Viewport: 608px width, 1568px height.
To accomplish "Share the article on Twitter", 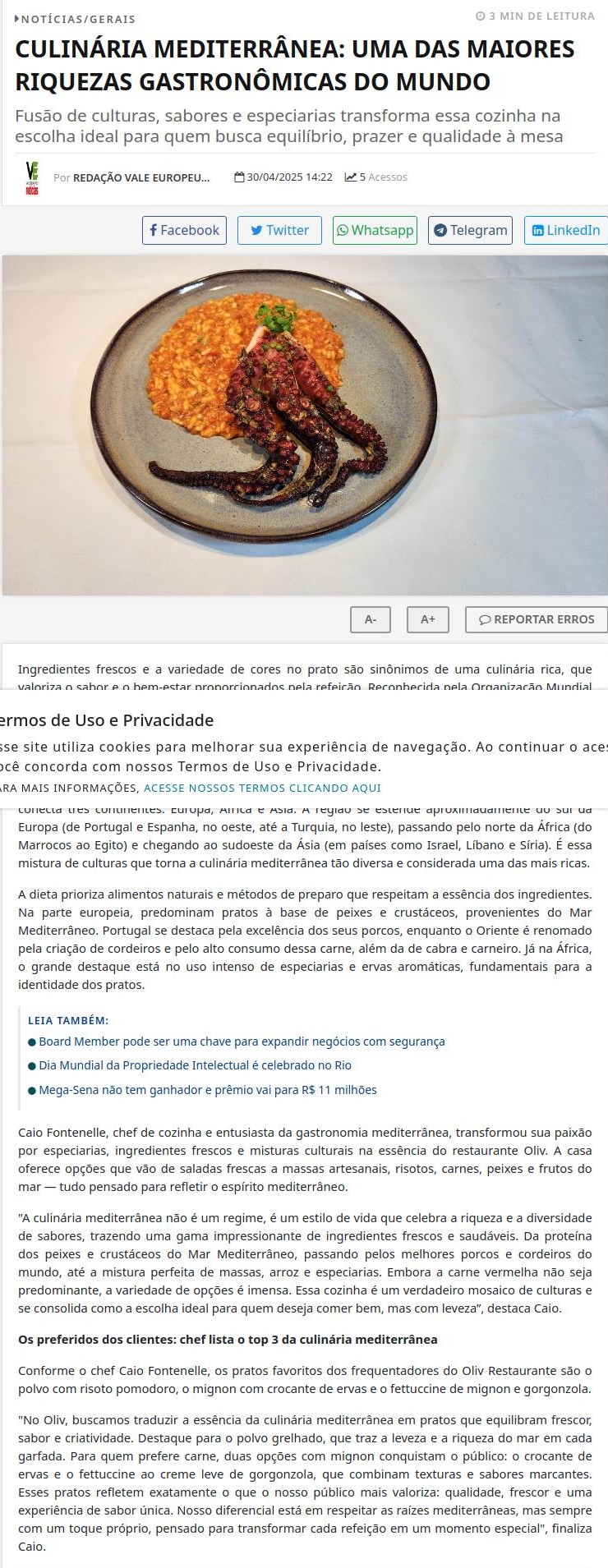I will 279,231.
